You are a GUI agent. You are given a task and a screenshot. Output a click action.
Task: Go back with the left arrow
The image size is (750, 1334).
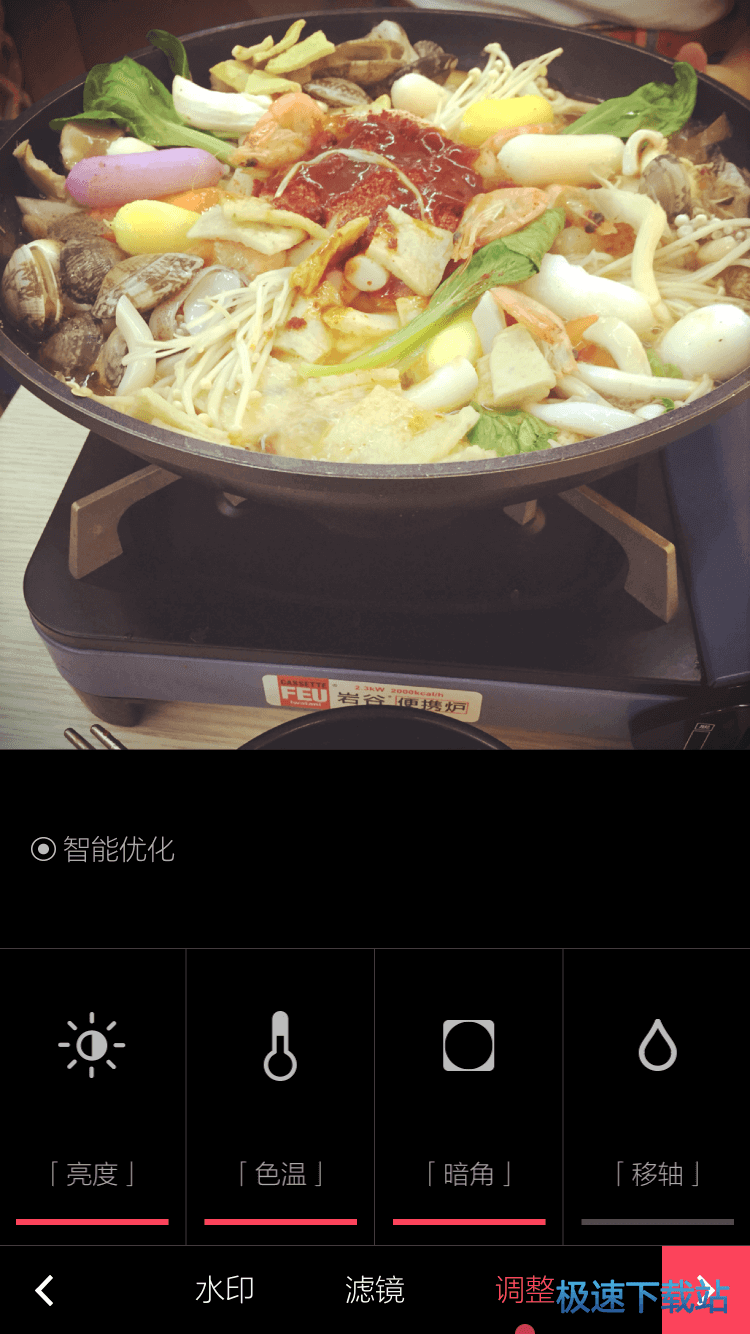coord(44,1290)
